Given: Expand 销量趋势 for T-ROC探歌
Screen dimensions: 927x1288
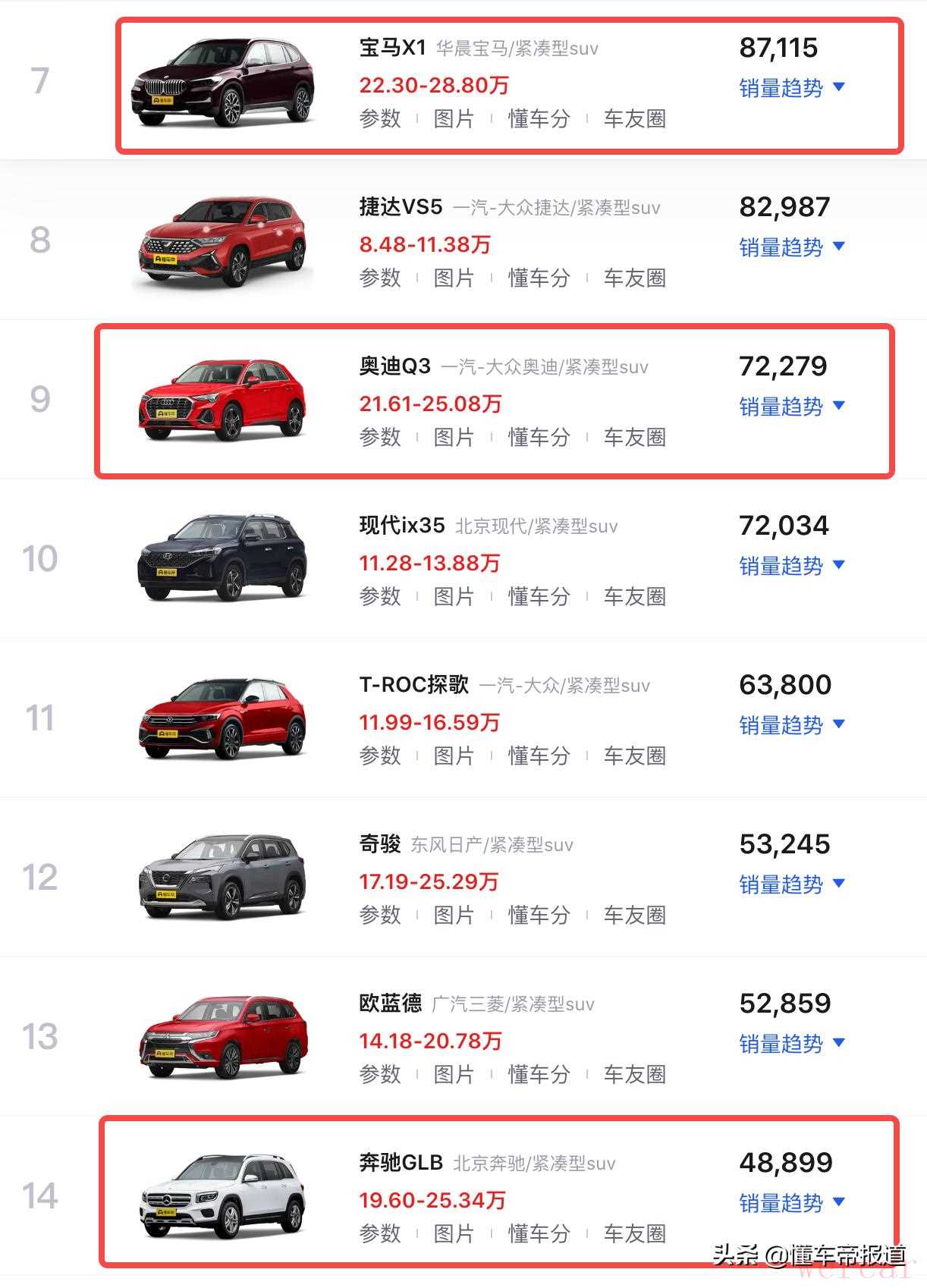Looking at the screenshot, I should click(791, 725).
